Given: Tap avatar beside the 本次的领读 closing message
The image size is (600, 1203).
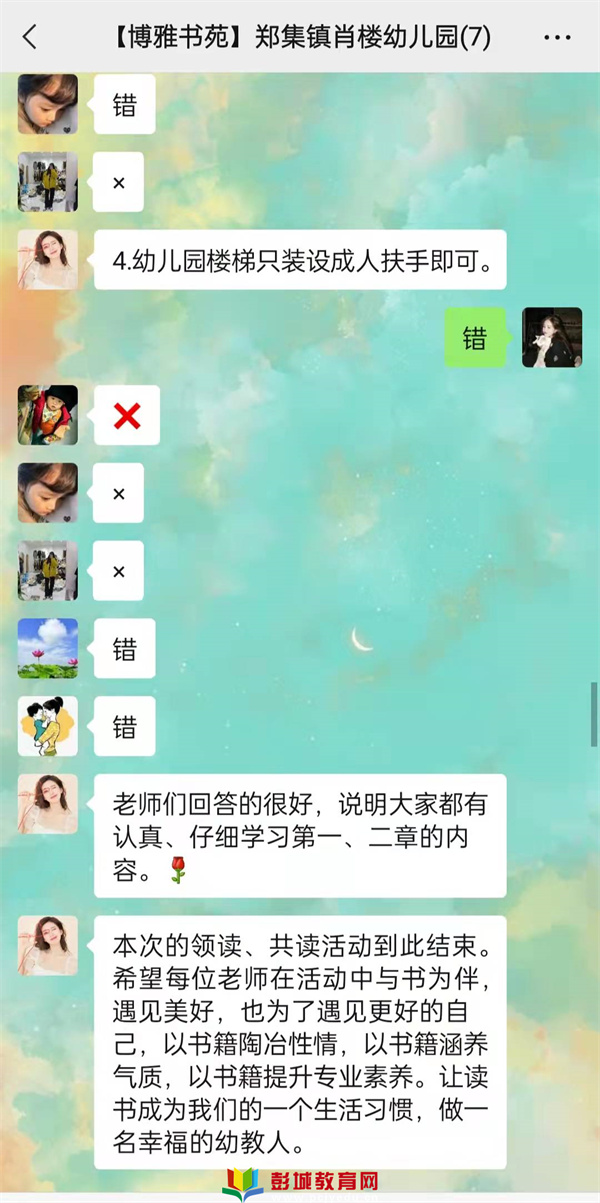Looking at the screenshot, I should pos(47,946).
